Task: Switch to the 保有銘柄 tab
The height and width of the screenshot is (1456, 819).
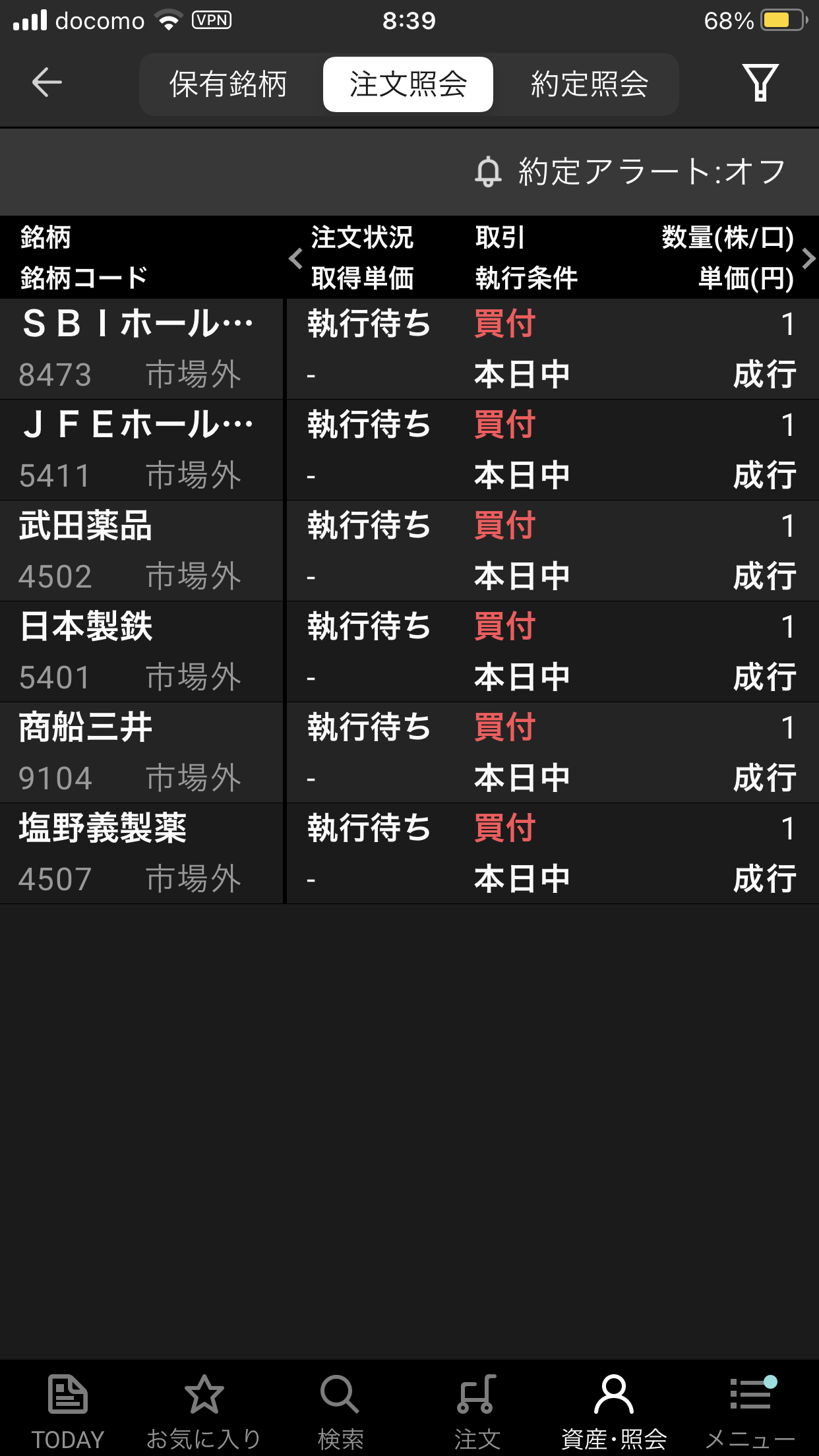Action: click(228, 84)
